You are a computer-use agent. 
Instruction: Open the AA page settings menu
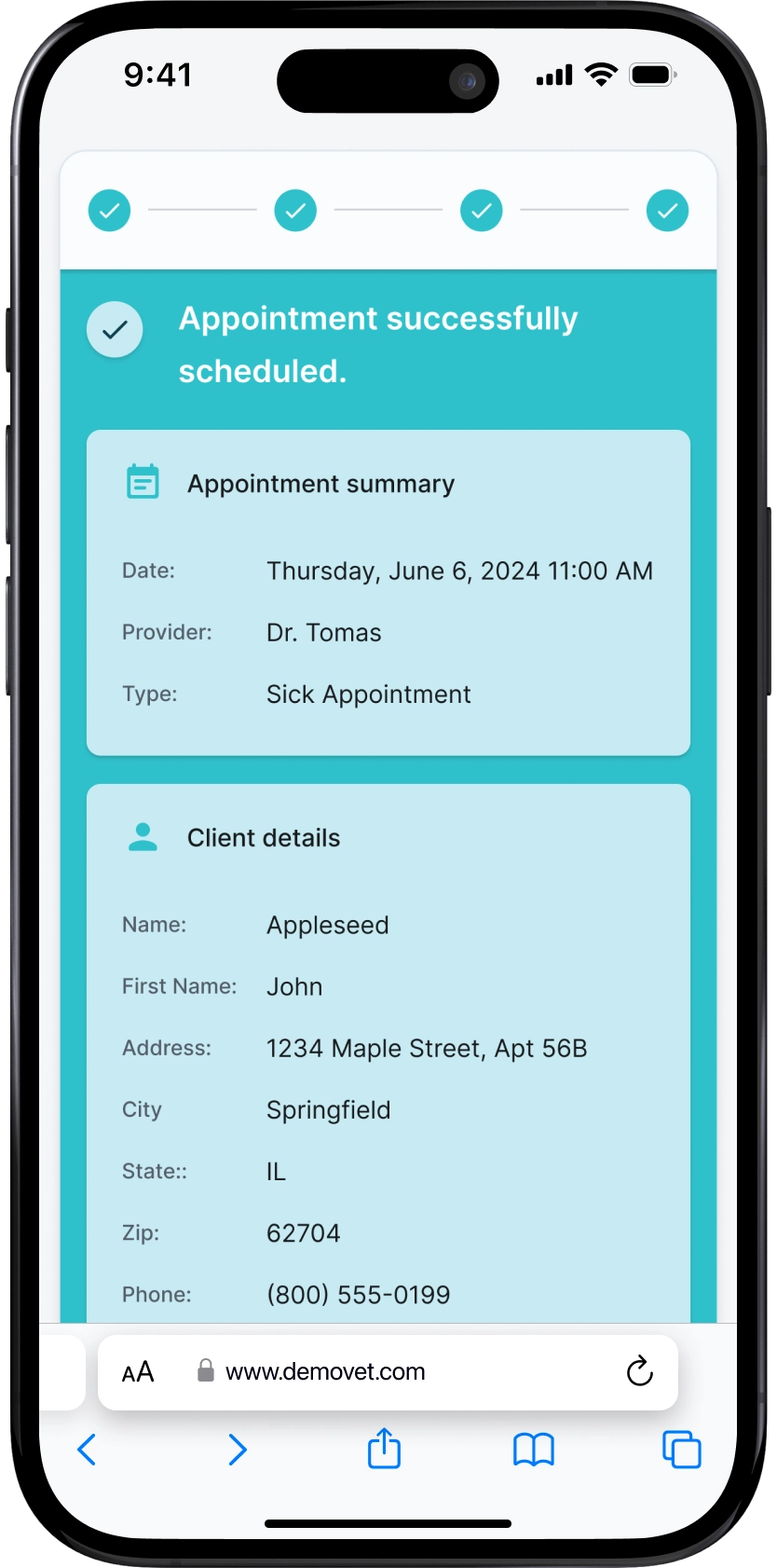click(x=138, y=1372)
